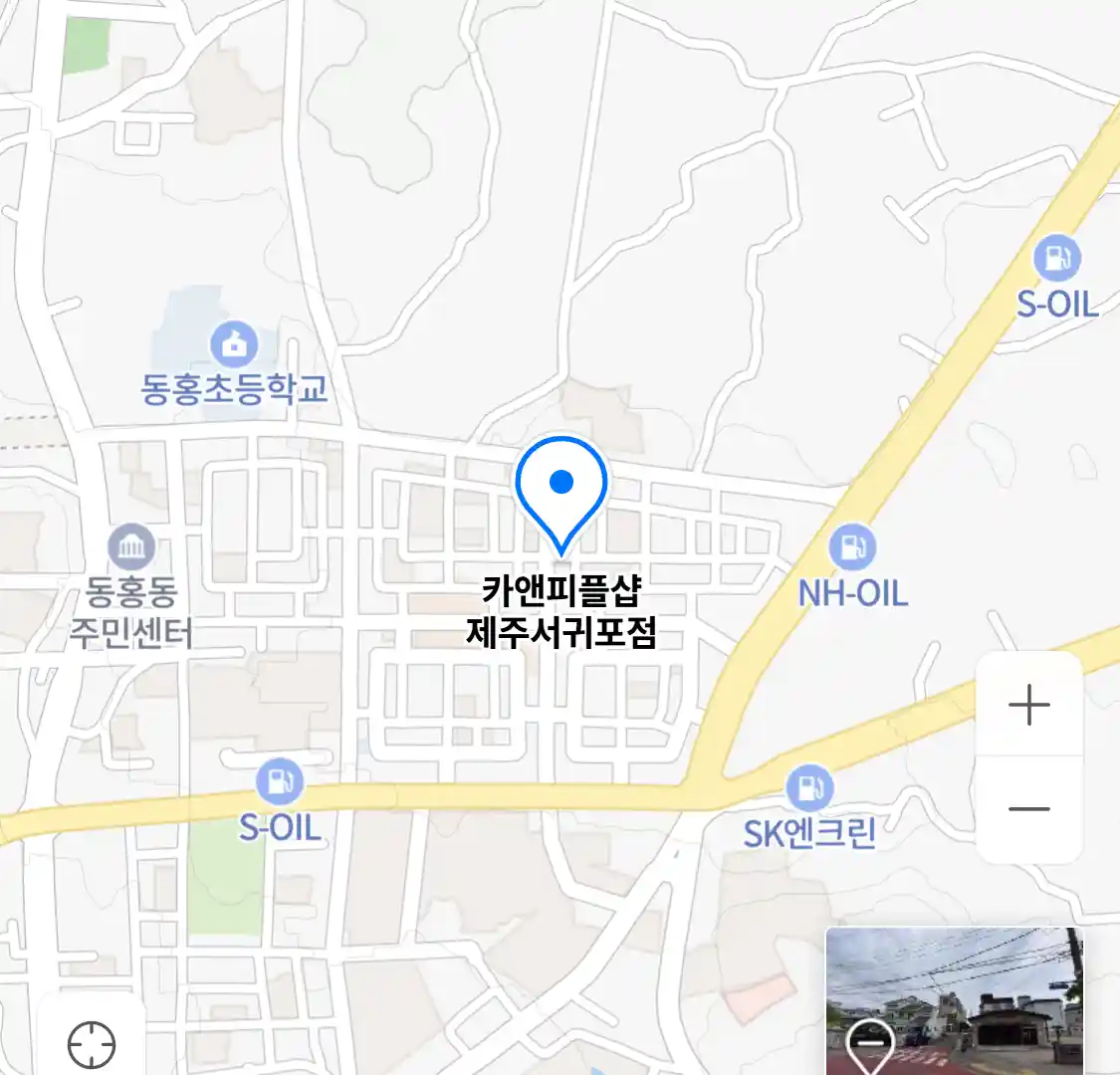
Task: Zoom in on the map
Action: point(1028,705)
